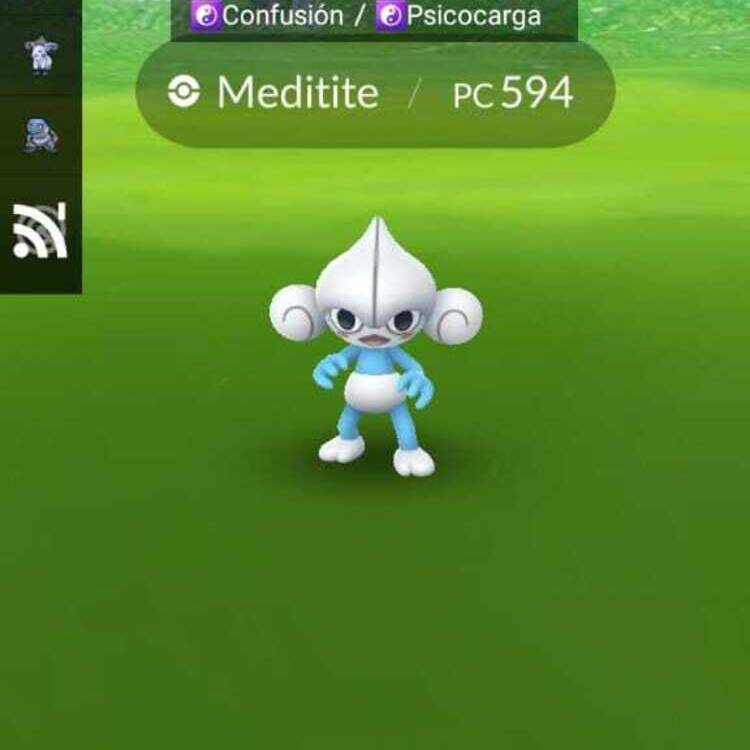This screenshot has width=750, height=750.
Task: Open the feed radar icon in sidebar
Action: 40,231
